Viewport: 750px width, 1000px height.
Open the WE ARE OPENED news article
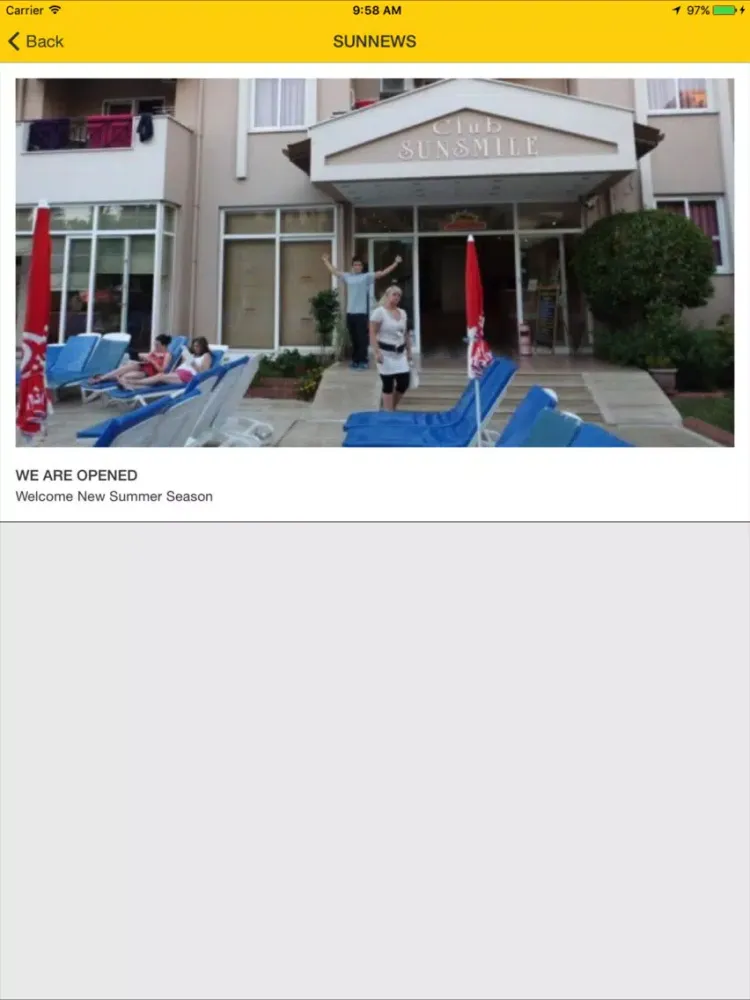[x=76, y=476]
